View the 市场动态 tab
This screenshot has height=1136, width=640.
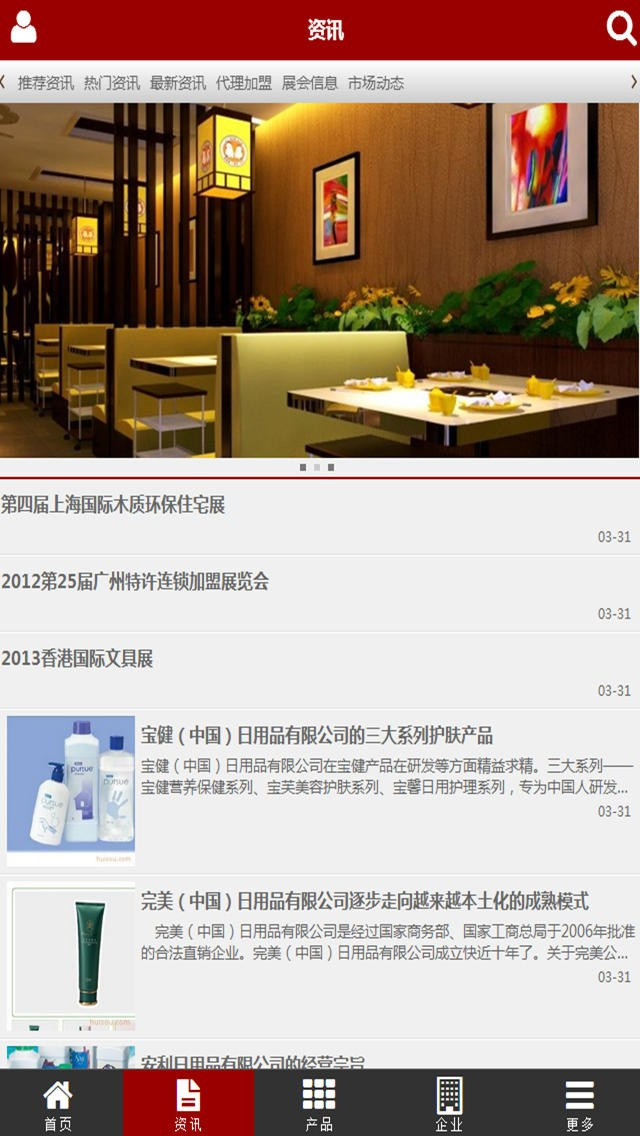tap(375, 83)
